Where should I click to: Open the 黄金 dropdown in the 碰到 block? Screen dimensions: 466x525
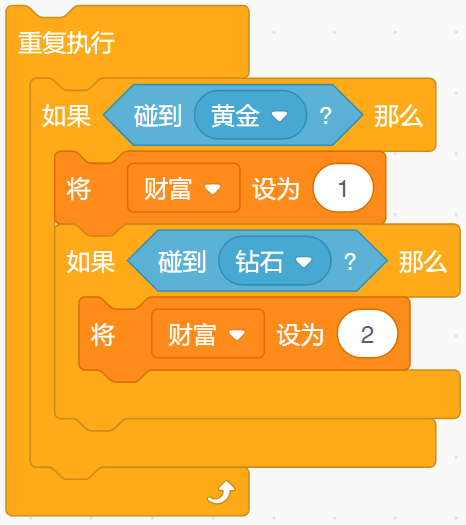tap(250, 115)
